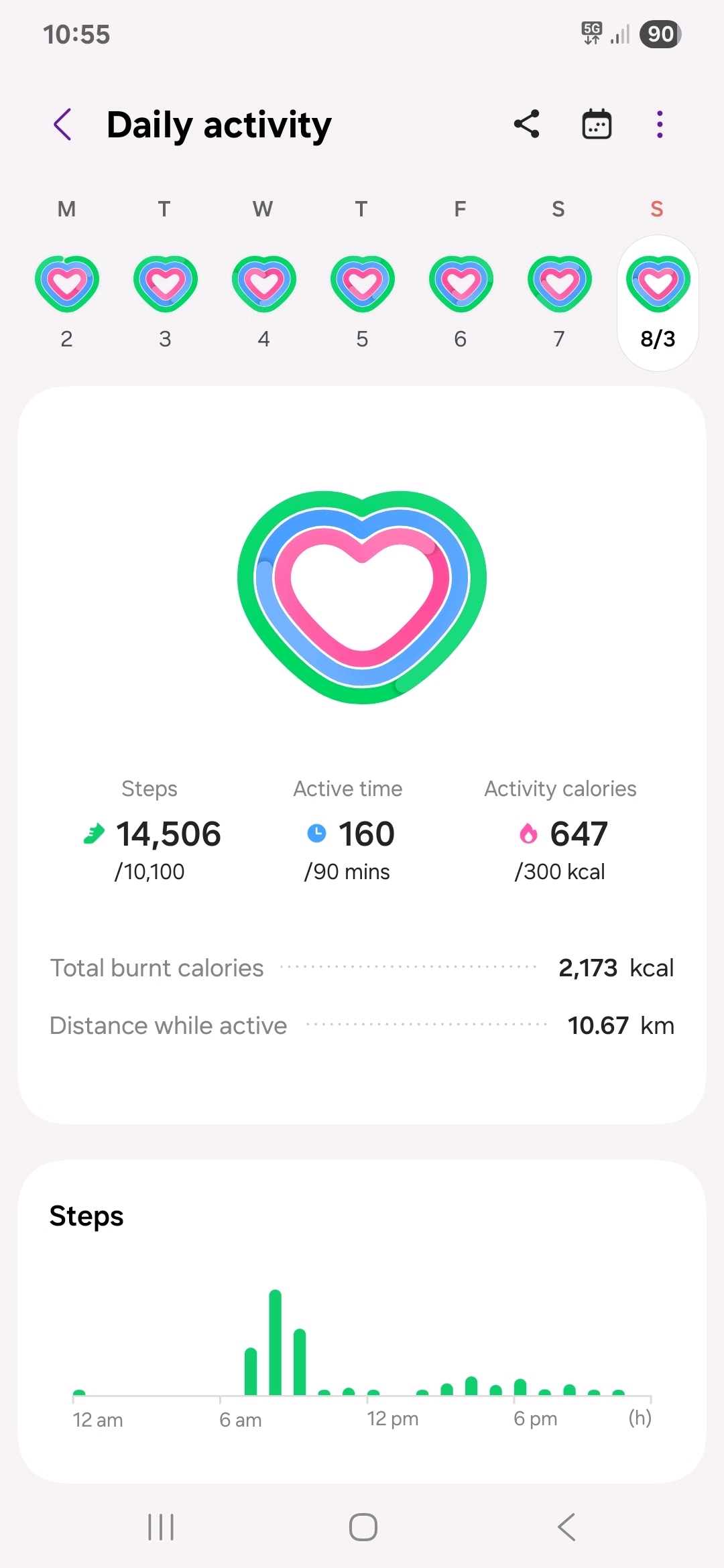Select Sunday 8/3
This screenshot has height=1568, width=724.
658,302
